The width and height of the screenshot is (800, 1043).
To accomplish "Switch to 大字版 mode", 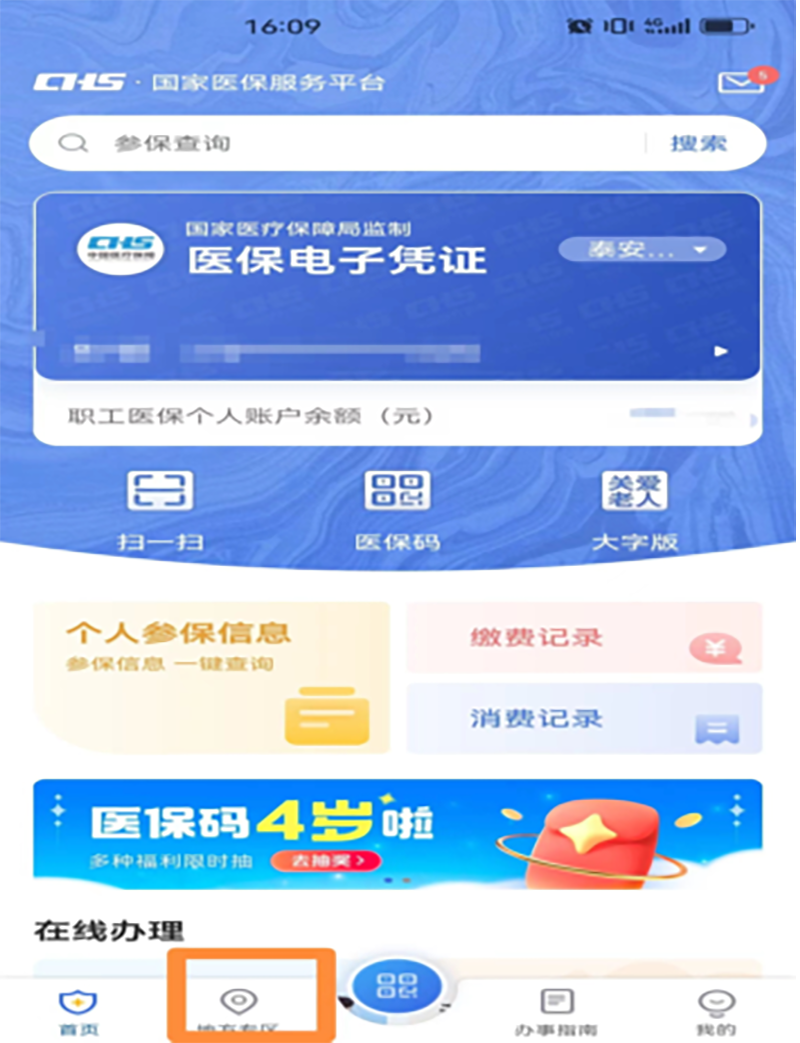I will pos(635,510).
